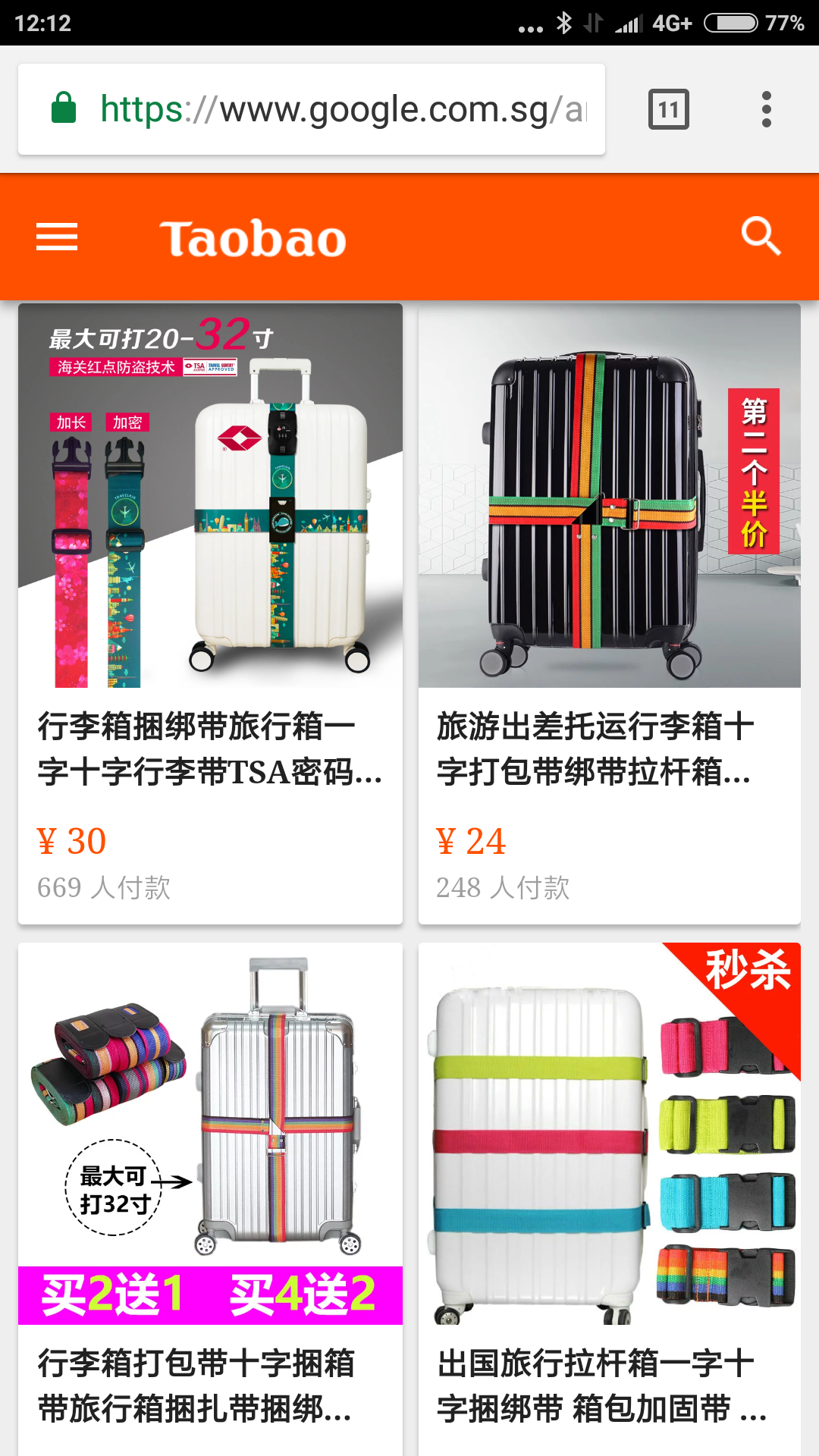Open Taobao search
The width and height of the screenshot is (819, 1456).
pyautogui.click(x=761, y=237)
